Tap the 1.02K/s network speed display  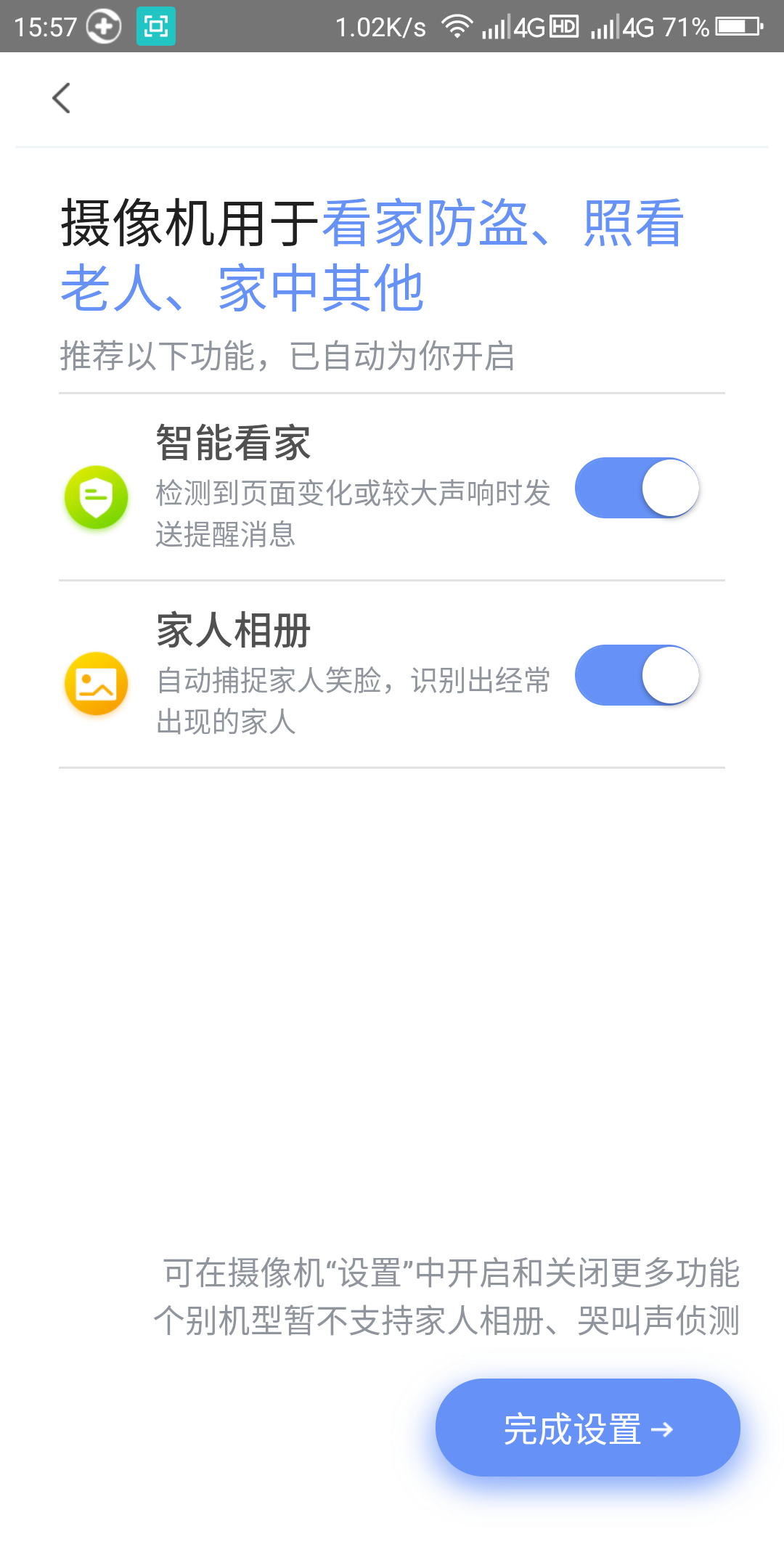(x=383, y=26)
